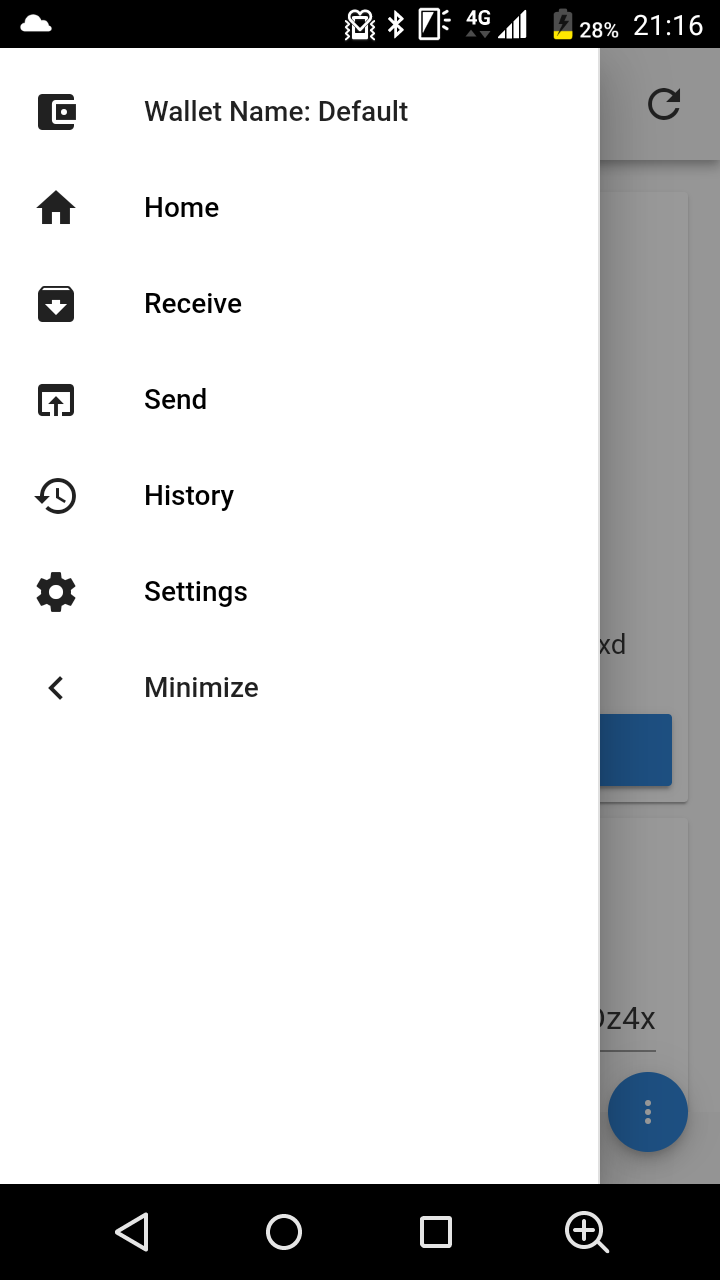The image size is (720, 1280).
Task: Go to the system home screen
Action: [284, 1232]
